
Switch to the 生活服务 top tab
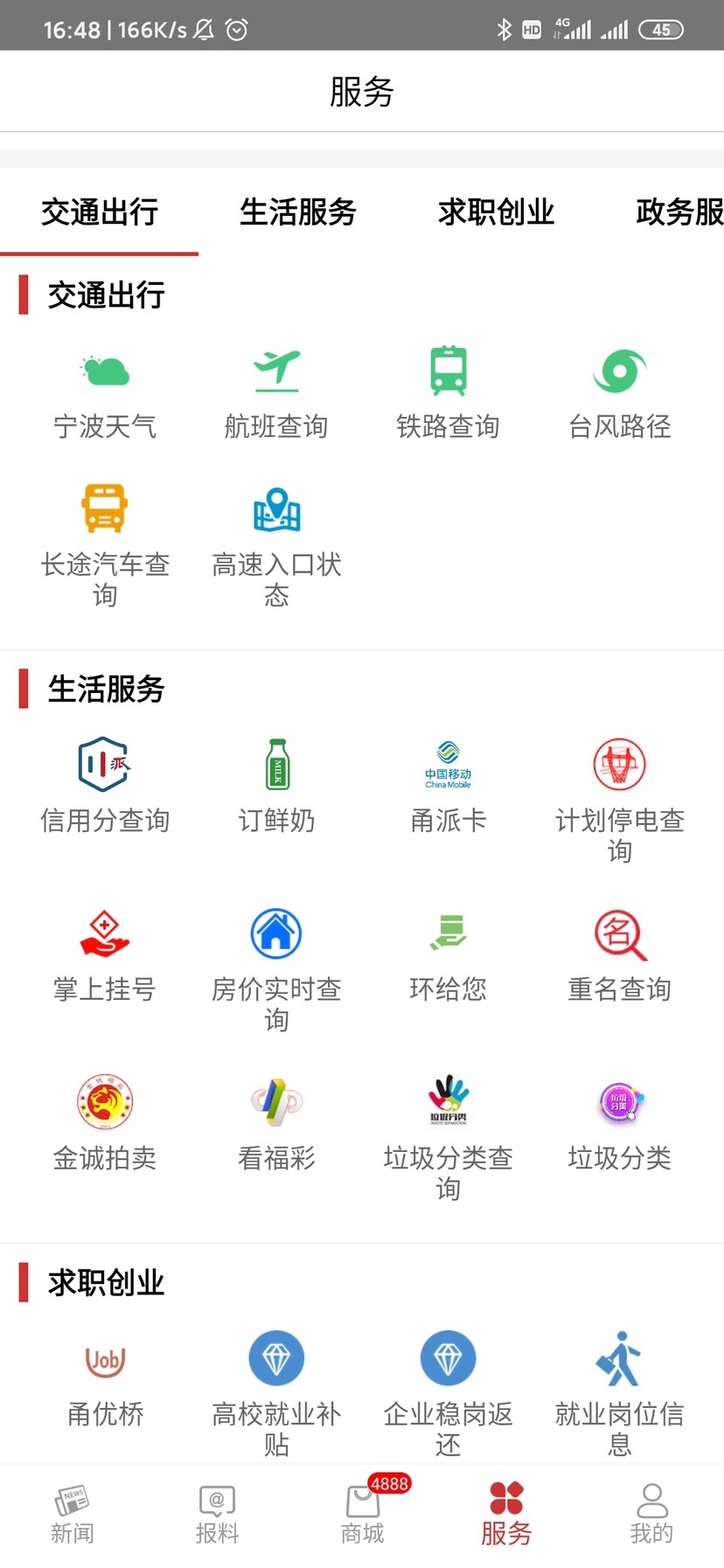point(297,212)
